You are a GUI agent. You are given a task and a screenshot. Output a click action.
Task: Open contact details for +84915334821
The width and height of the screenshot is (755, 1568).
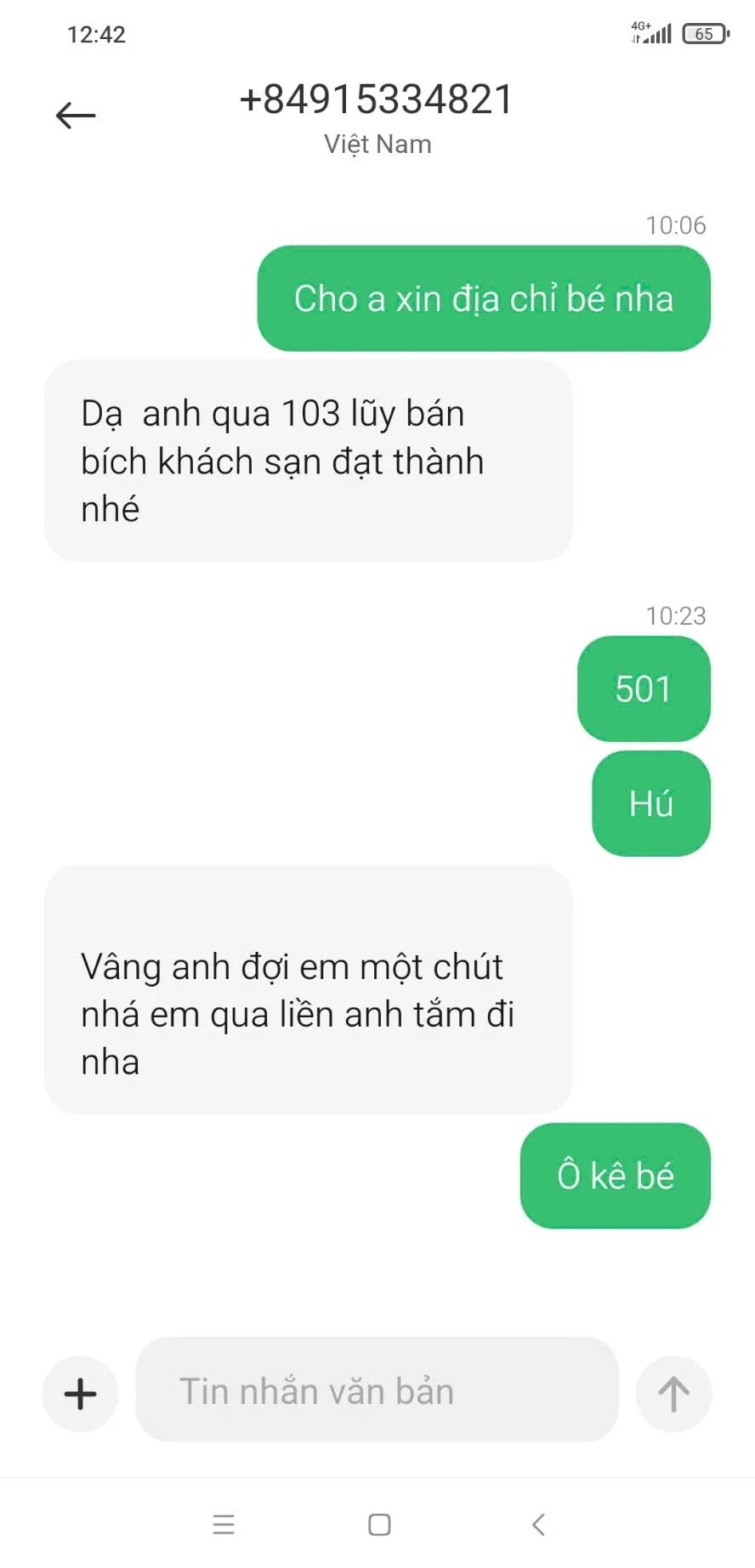click(x=377, y=100)
